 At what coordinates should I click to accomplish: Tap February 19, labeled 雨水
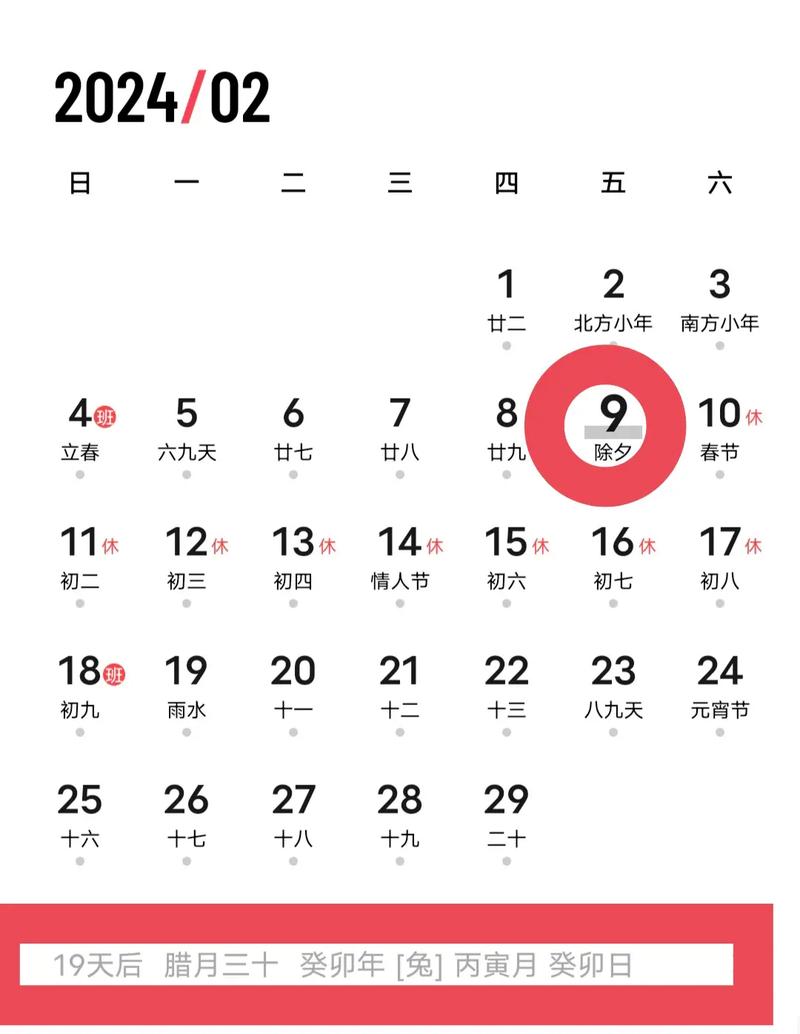click(x=187, y=686)
